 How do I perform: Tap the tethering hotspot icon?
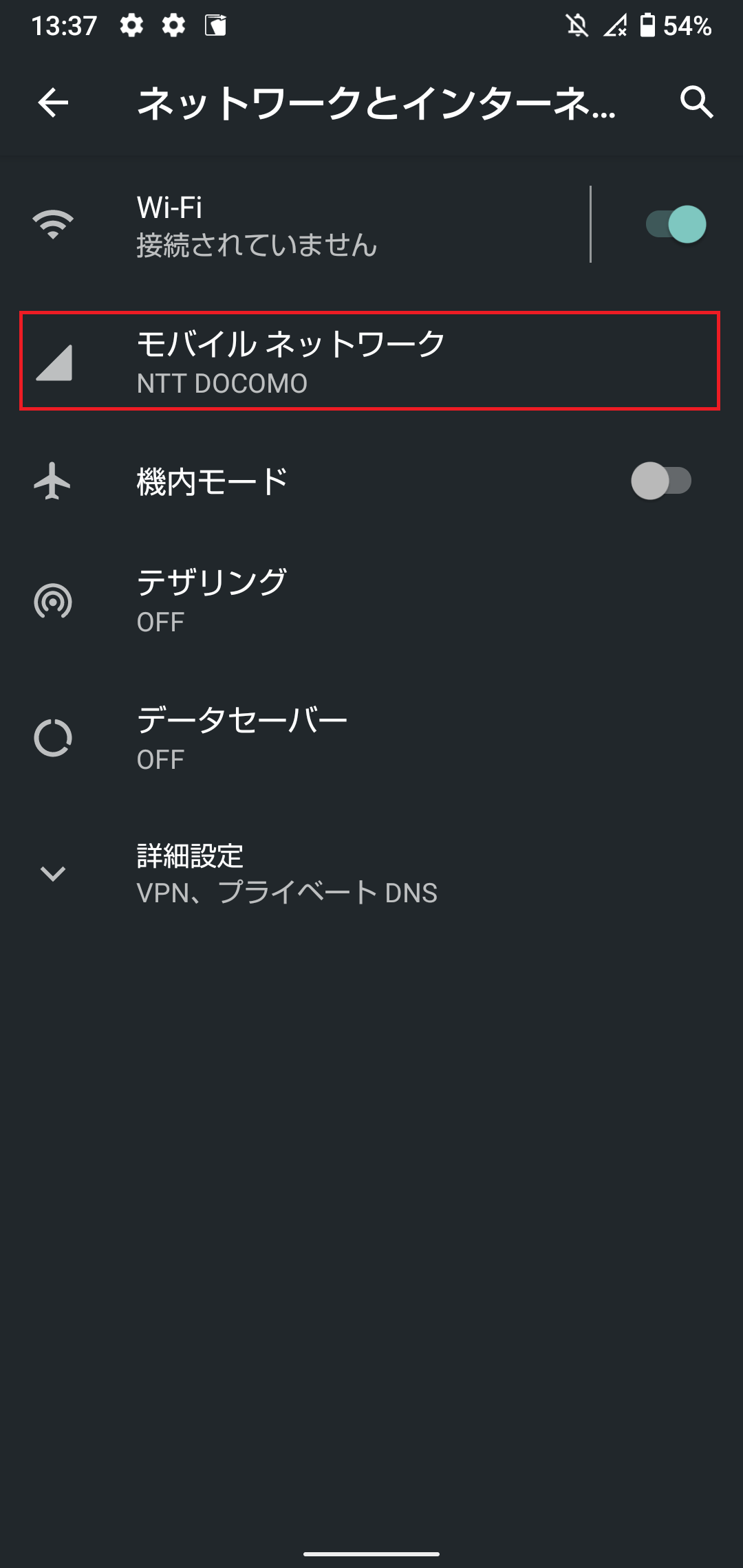coord(54,600)
